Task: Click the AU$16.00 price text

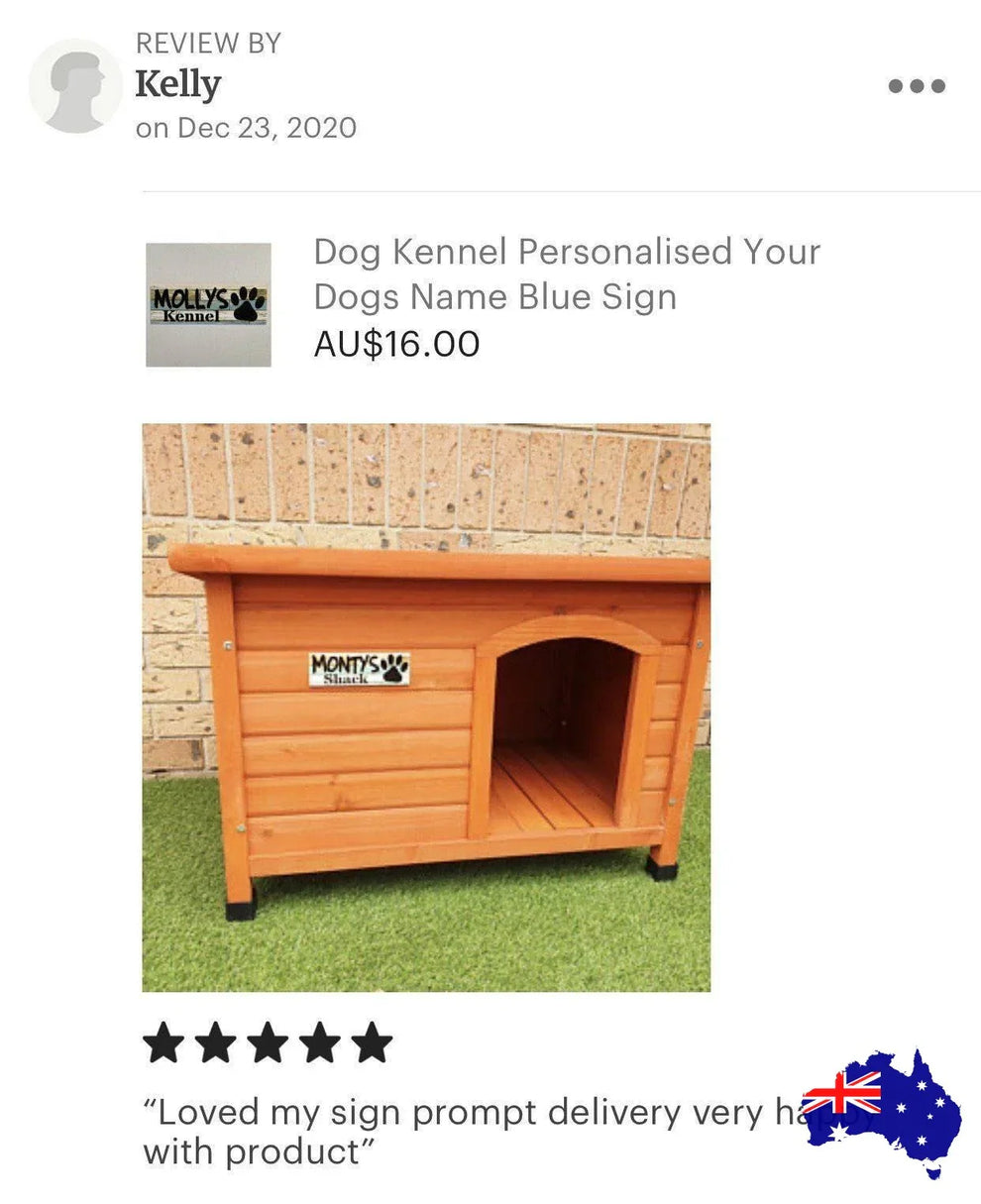Action: [x=393, y=345]
